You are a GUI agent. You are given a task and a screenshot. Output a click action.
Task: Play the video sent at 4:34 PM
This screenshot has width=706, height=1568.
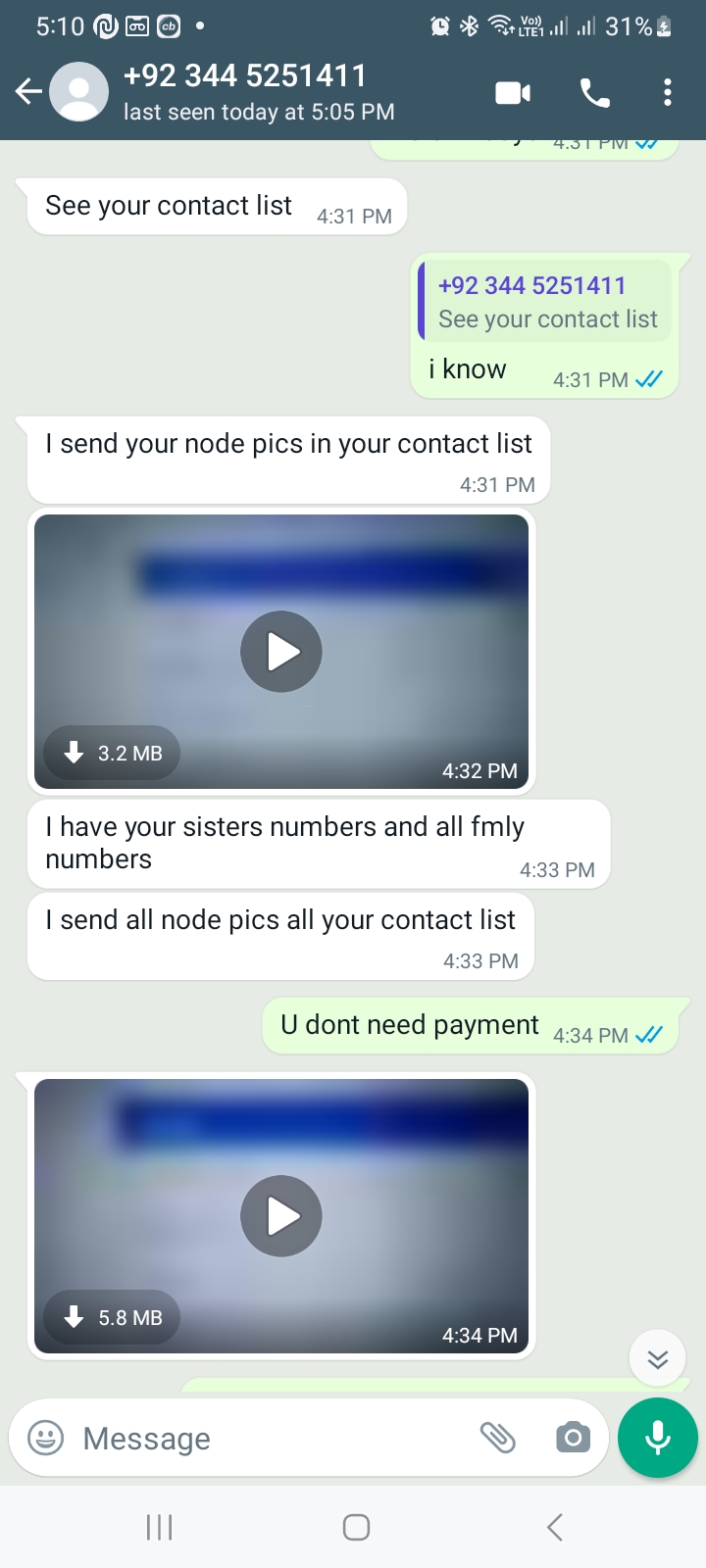coord(281,1216)
